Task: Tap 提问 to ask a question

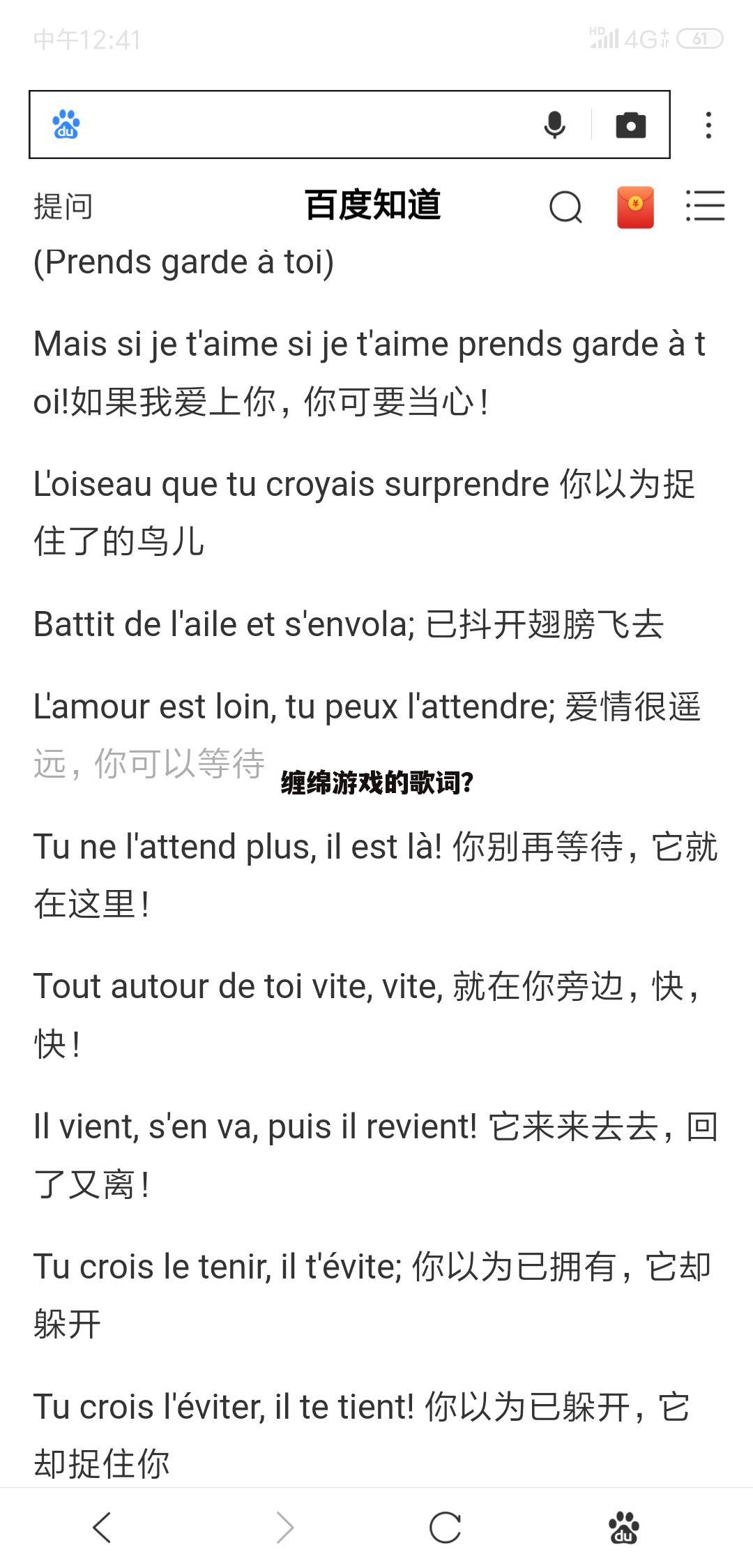Action: click(63, 206)
